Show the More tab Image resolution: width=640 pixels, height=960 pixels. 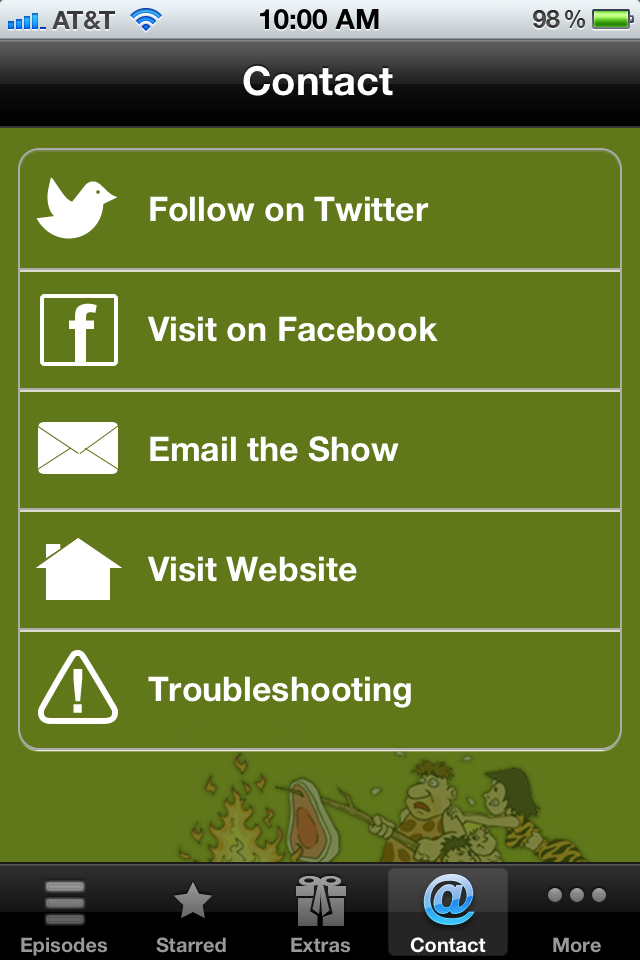click(576, 915)
